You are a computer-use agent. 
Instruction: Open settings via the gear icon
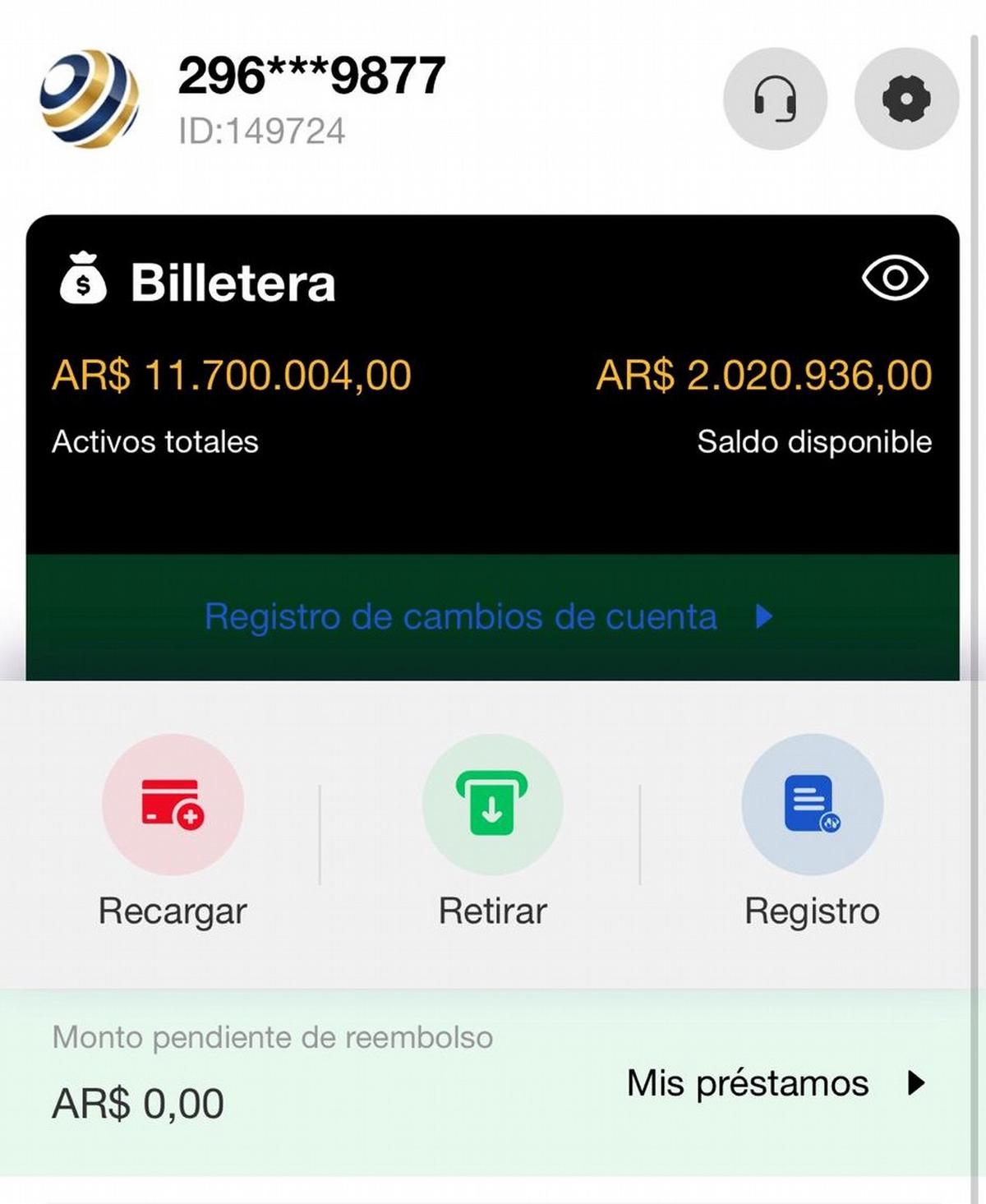click(x=906, y=99)
